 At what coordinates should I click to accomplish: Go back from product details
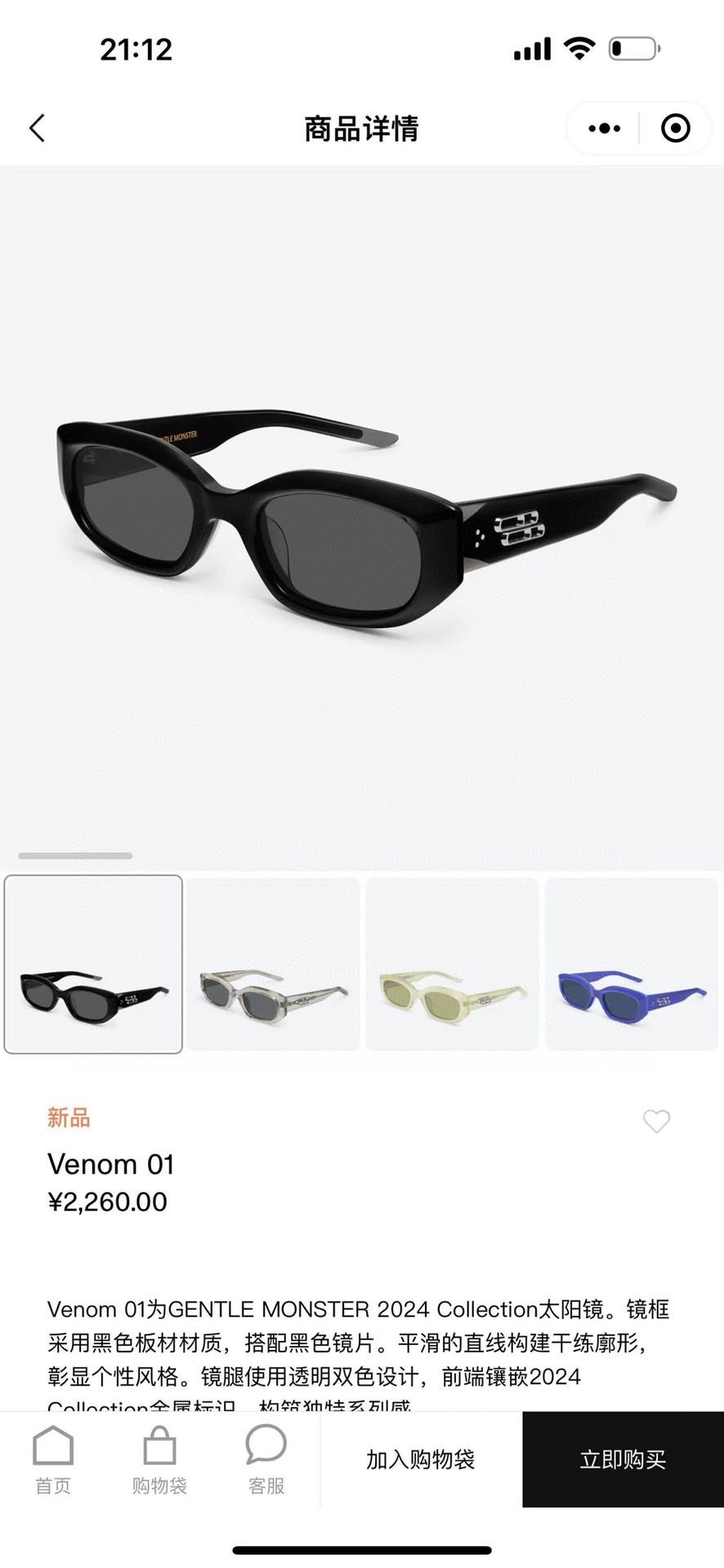coord(37,128)
